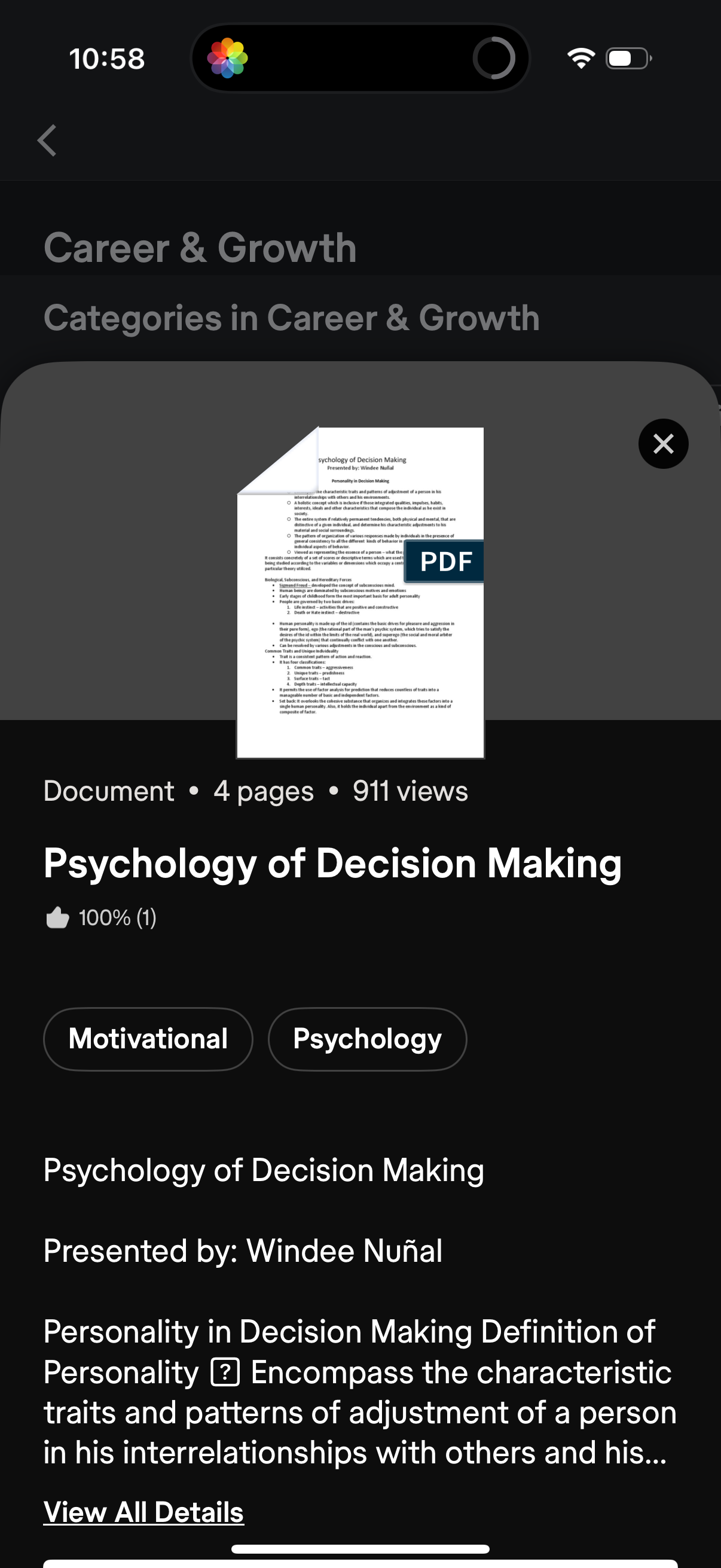721x1568 pixels.
Task: Tap the Photos icon in the Dynamic Island
Action: point(228,58)
